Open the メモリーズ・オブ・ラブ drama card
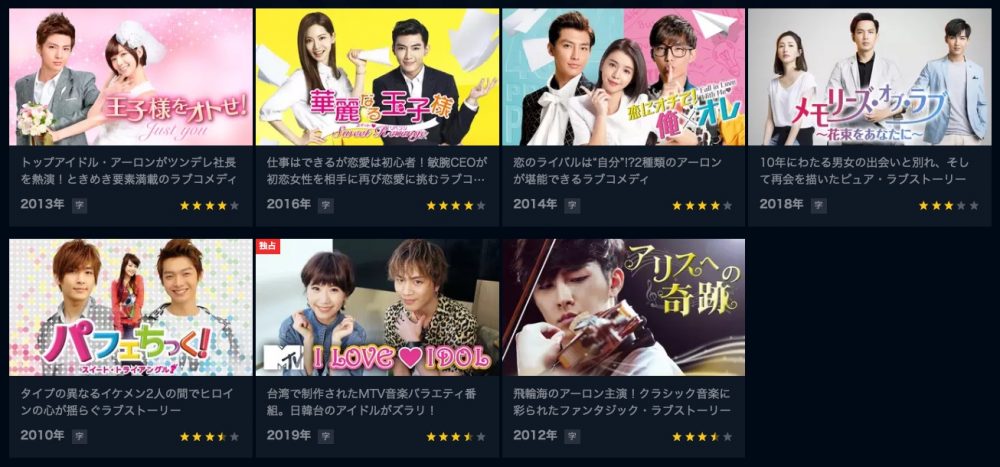 coord(869,78)
